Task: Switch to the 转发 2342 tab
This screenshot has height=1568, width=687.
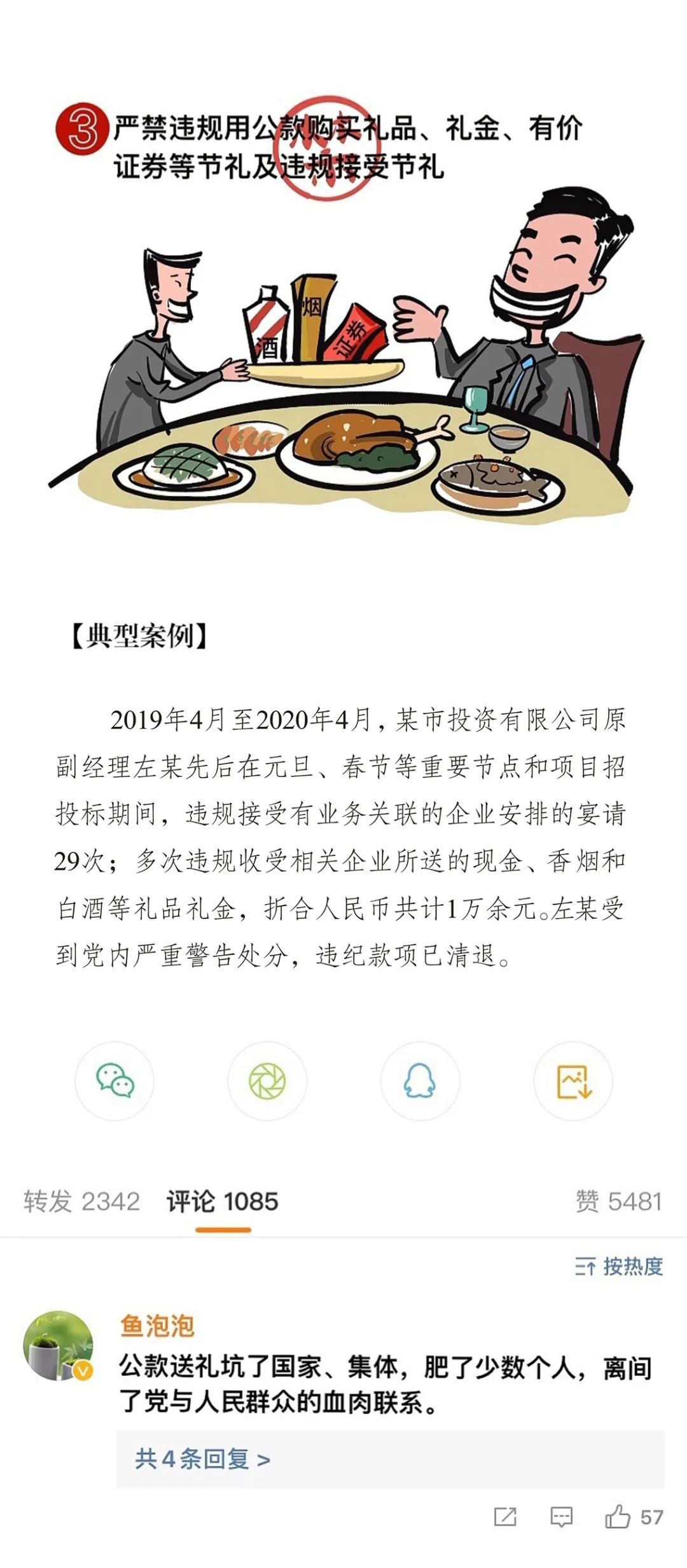Action: [81, 1201]
